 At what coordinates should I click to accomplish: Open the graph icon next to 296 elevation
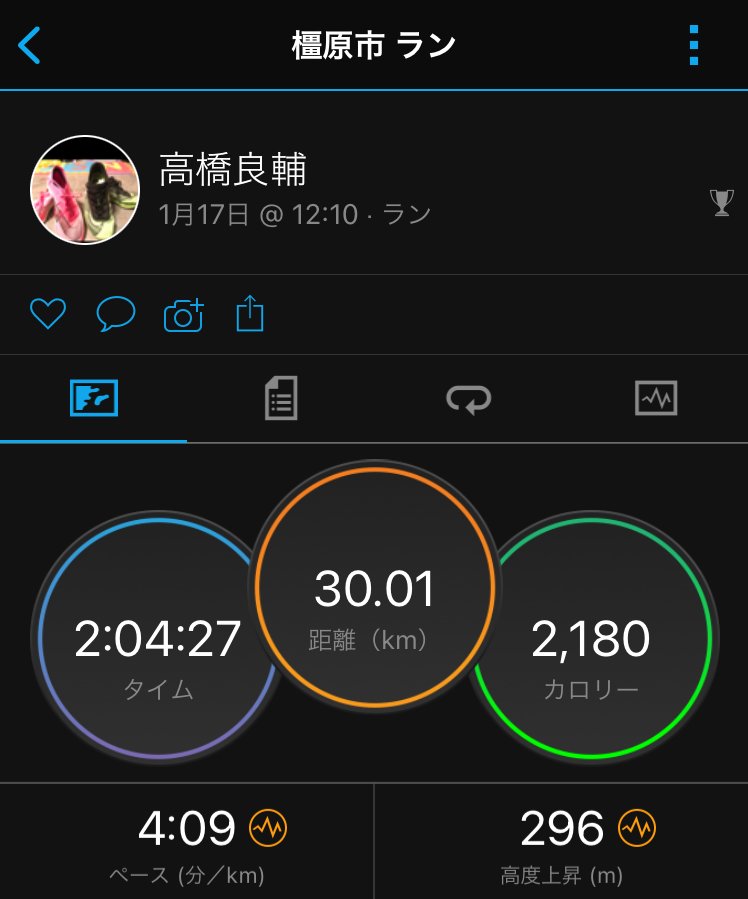tap(637, 828)
